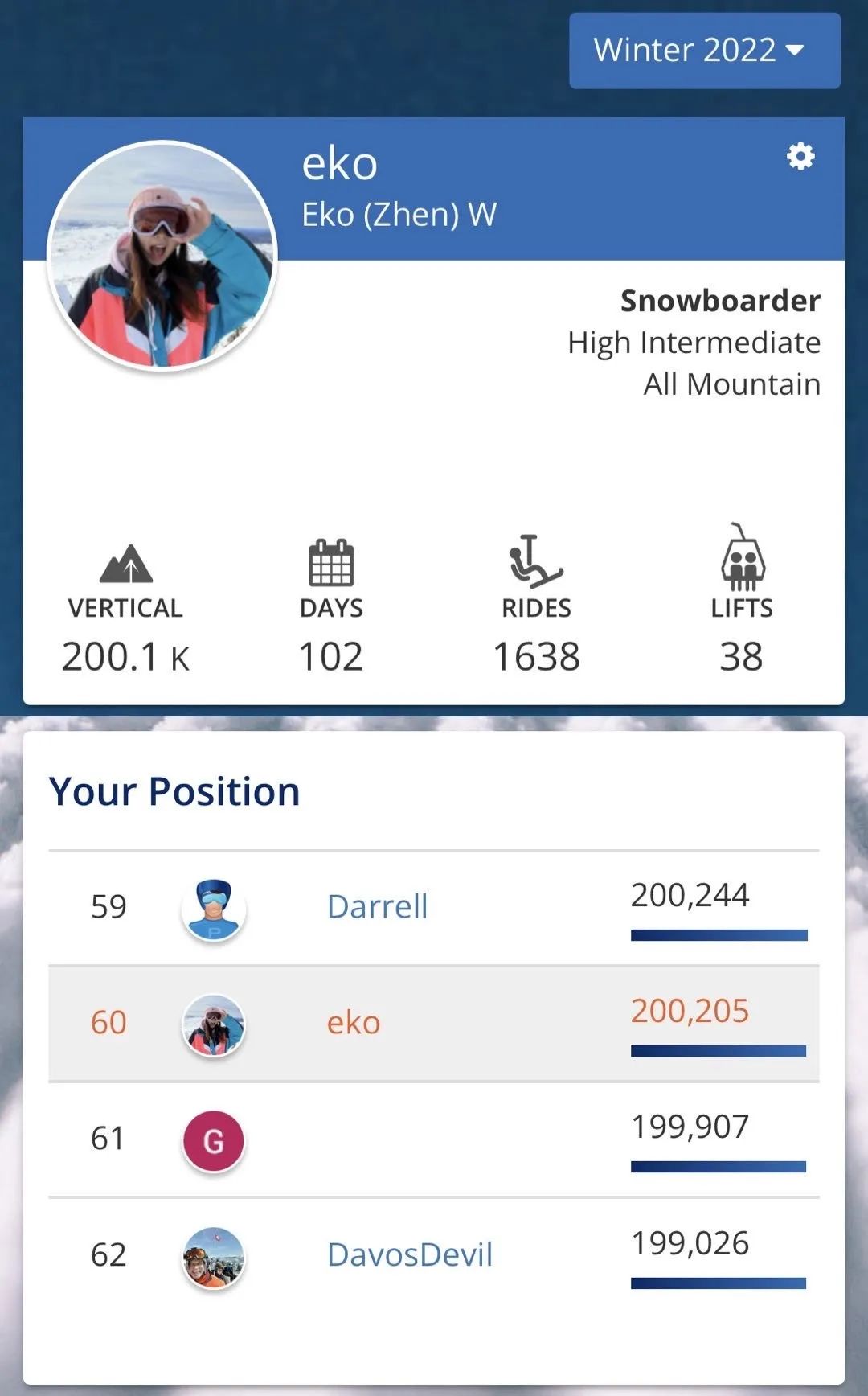Open the rank 61 rider's avatar
The image size is (868, 1396).
click(x=213, y=1140)
